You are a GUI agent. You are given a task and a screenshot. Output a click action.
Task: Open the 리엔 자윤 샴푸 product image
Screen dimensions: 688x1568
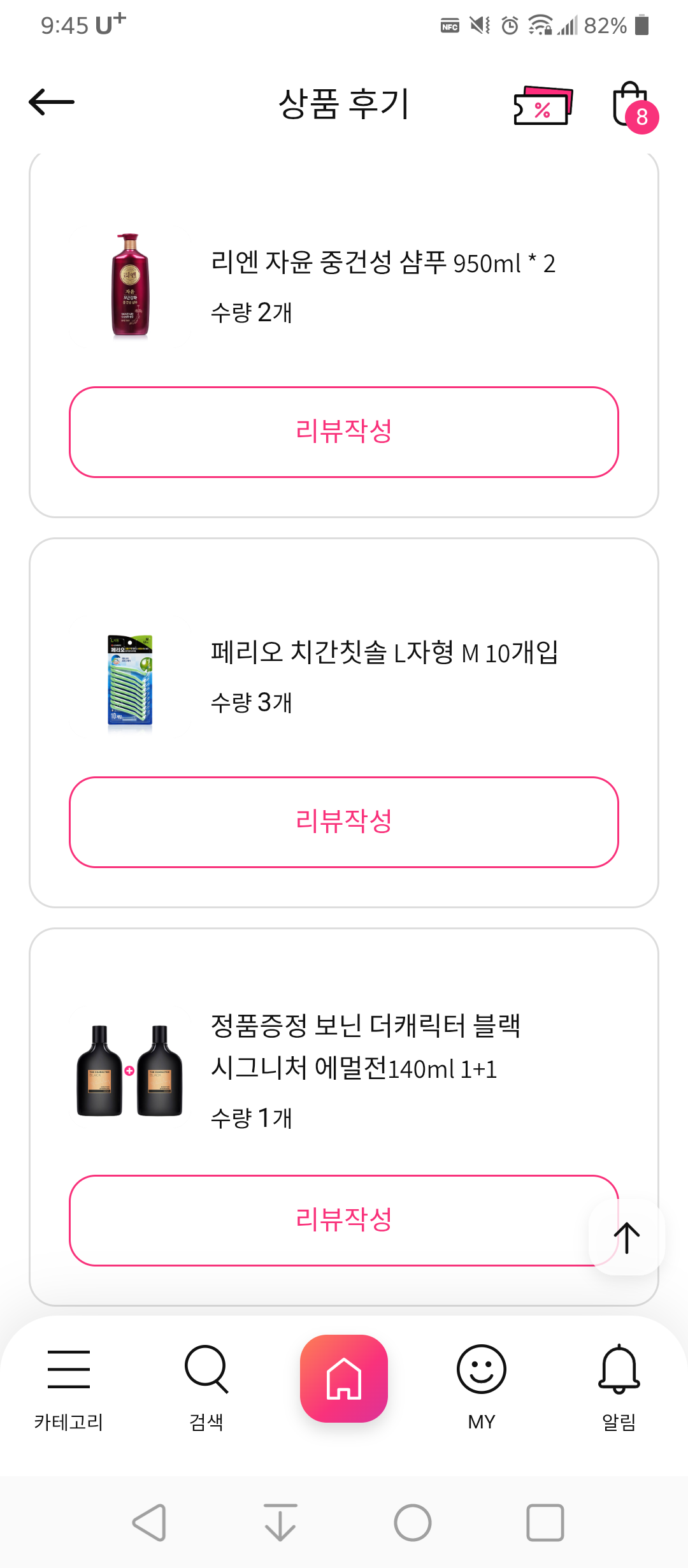coord(130,286)
